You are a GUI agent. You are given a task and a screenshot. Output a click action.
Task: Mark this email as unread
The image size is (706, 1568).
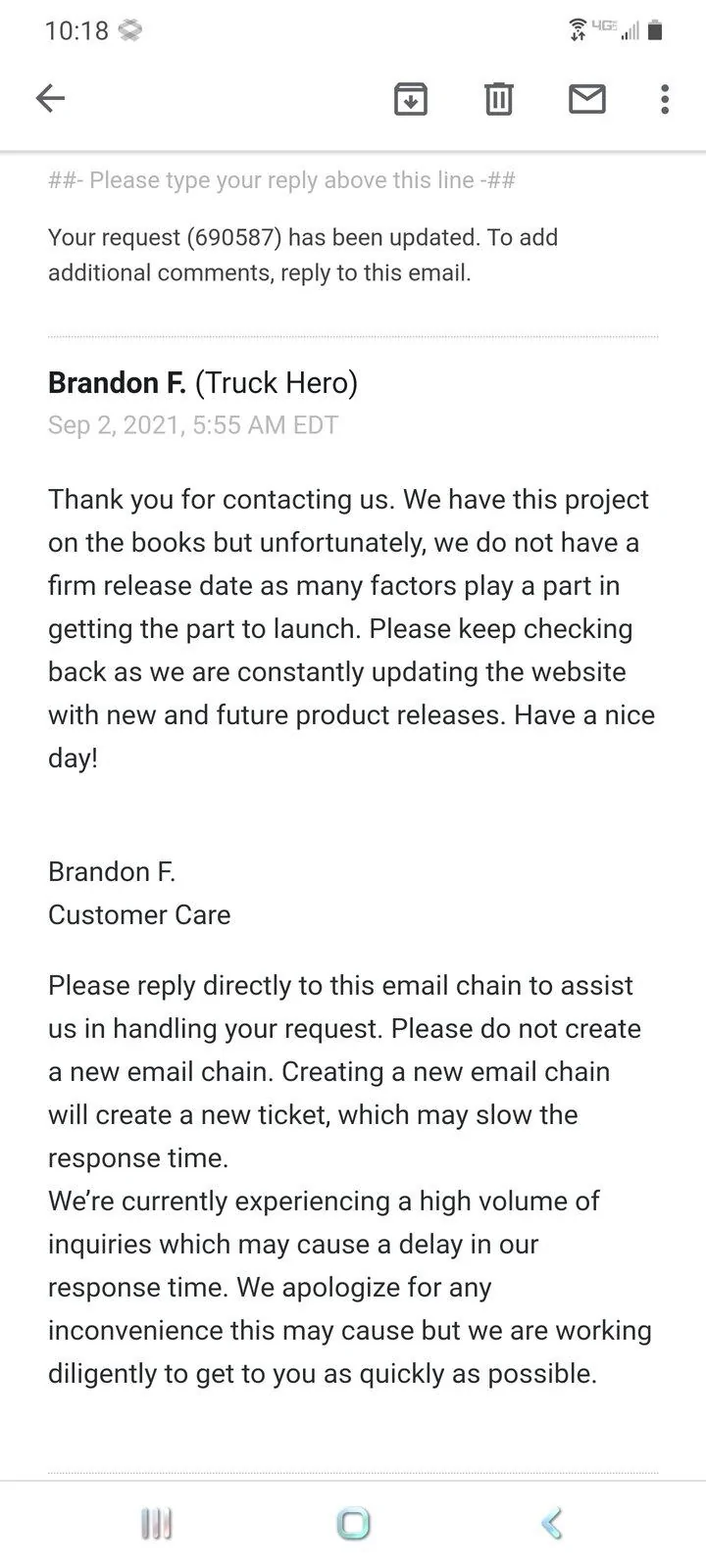[x=586, y=99]
